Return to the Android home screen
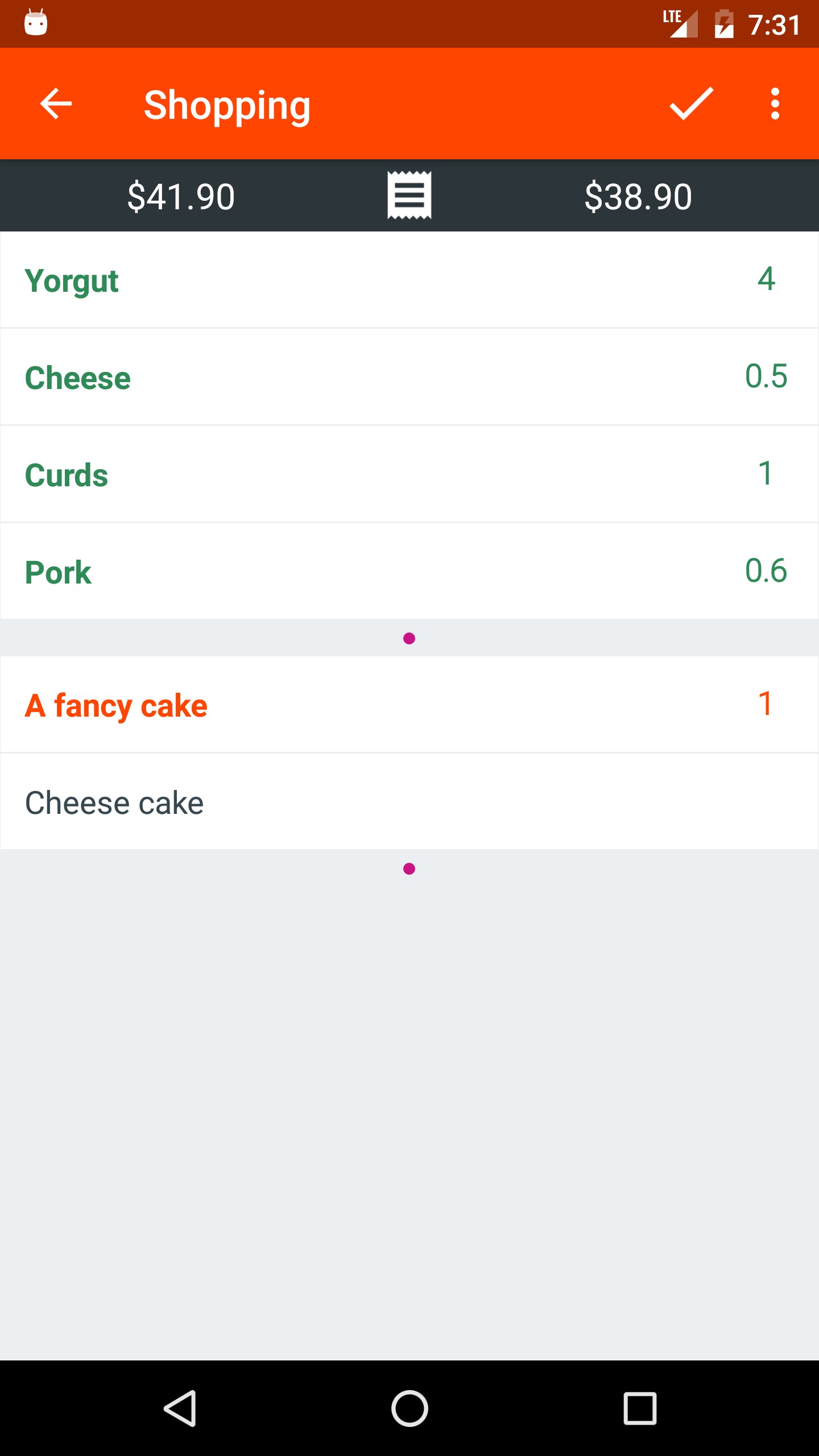 [x=409, y=1408]
